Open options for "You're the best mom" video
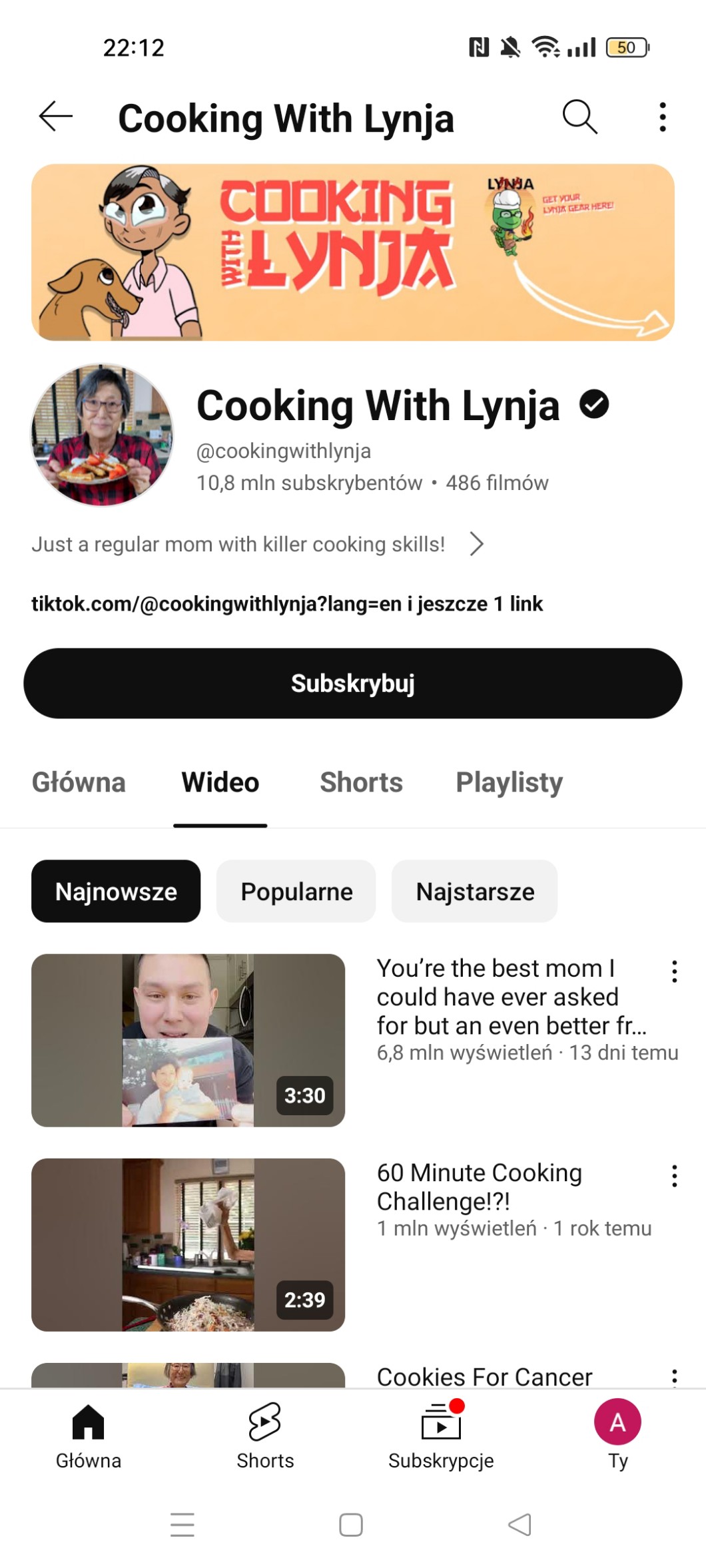Image resolution: width=706 pixels, height=1568 pixels. (x=674, y=971)
